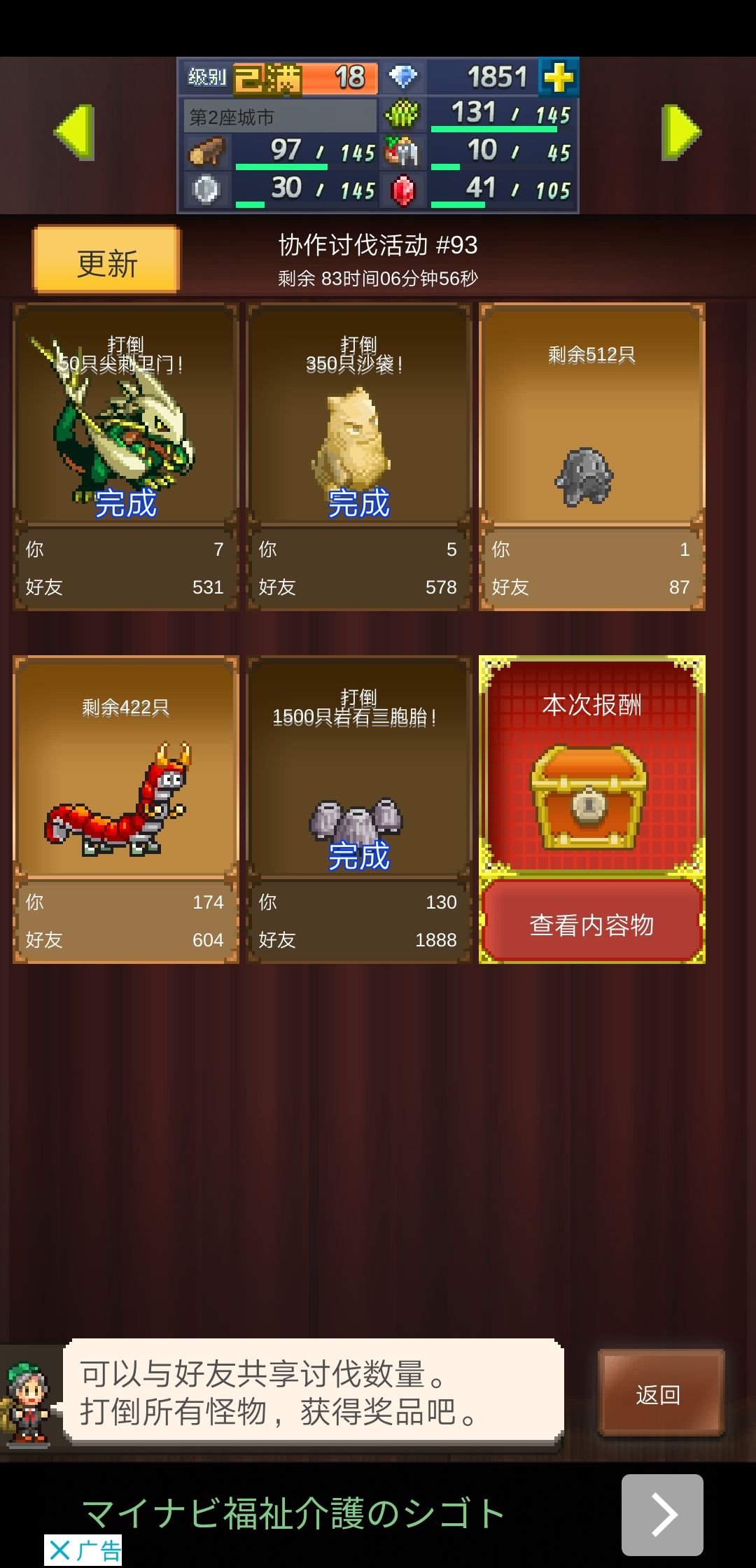Open the 尖刺卫门 monster quest card
Image resolution: width=756 pixels, height=1568 pixels.
click(126, 456)
